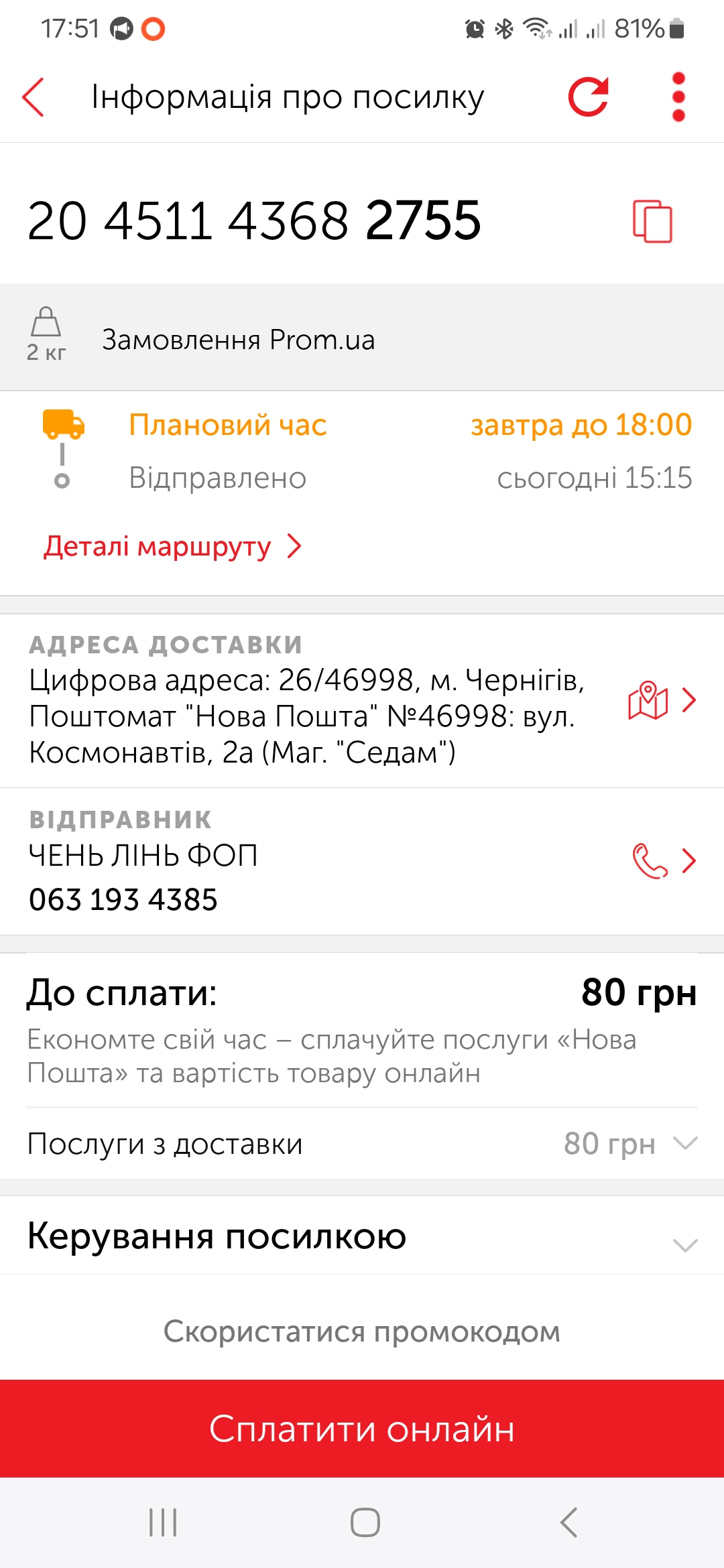Refresh the parcel information
This screenshot has width=724, height=1568.
(x=589, y=96)
